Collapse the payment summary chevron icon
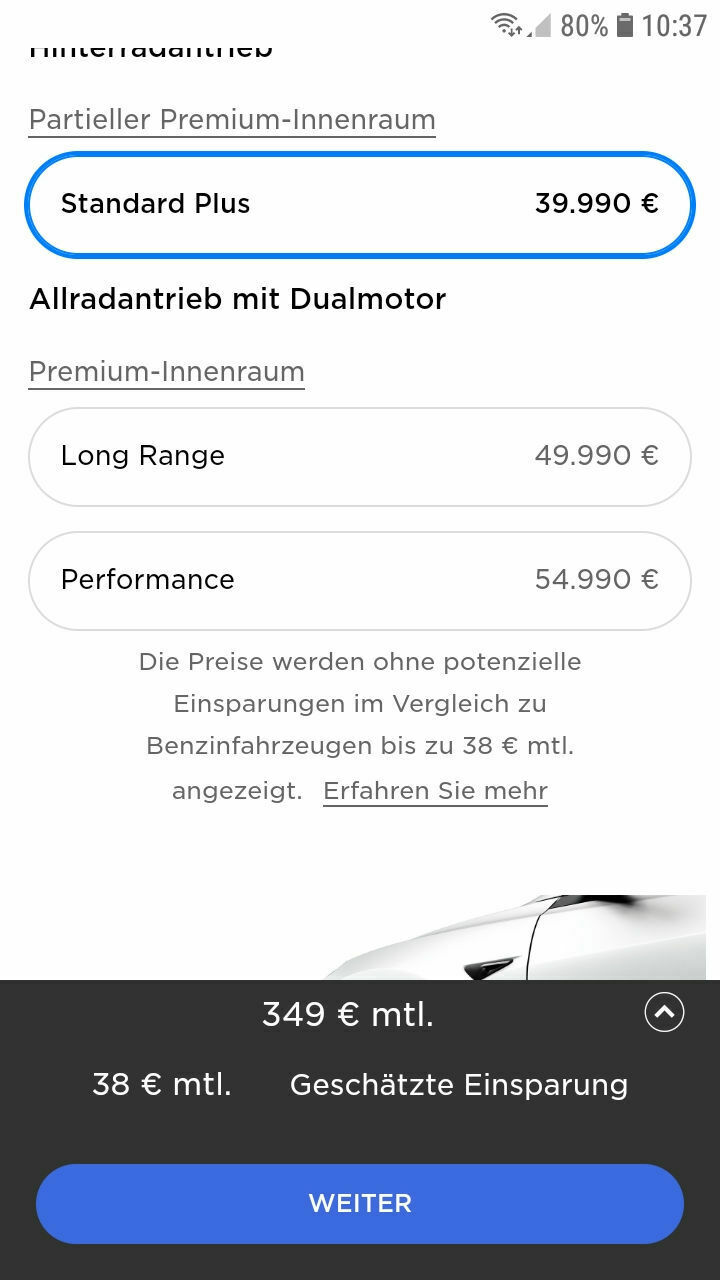This screenshot has width=720, height=1280. [x=662, y=1013]
